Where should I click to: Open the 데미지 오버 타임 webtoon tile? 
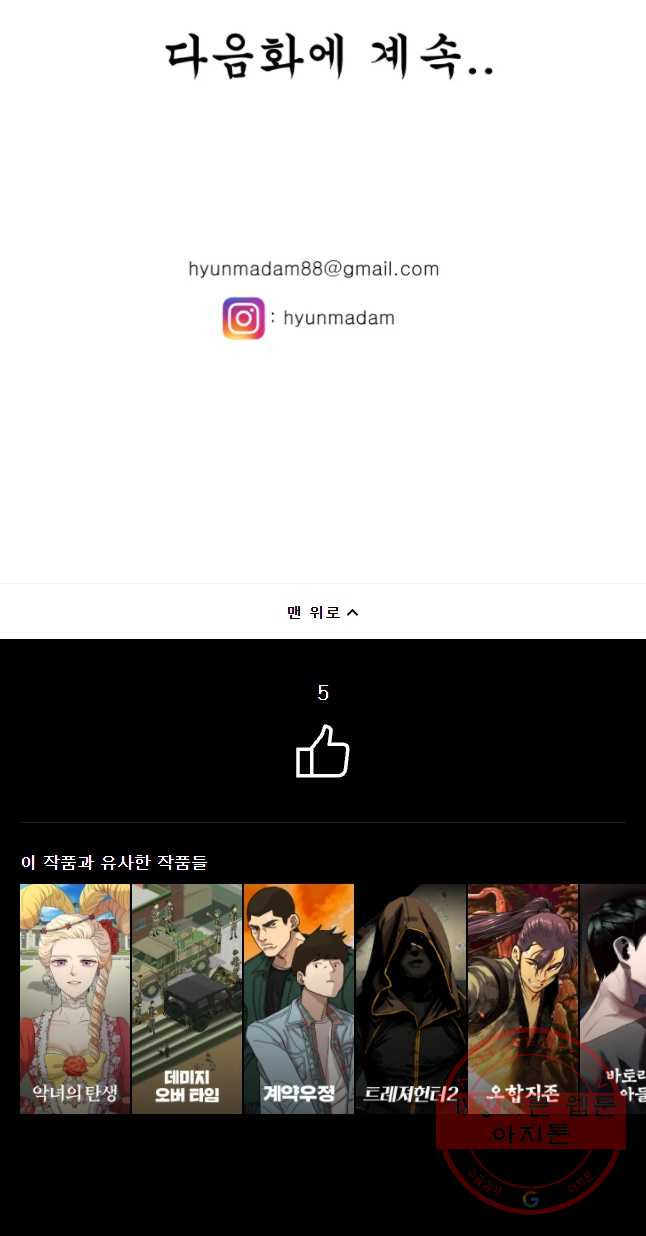[x=187, y=998]
